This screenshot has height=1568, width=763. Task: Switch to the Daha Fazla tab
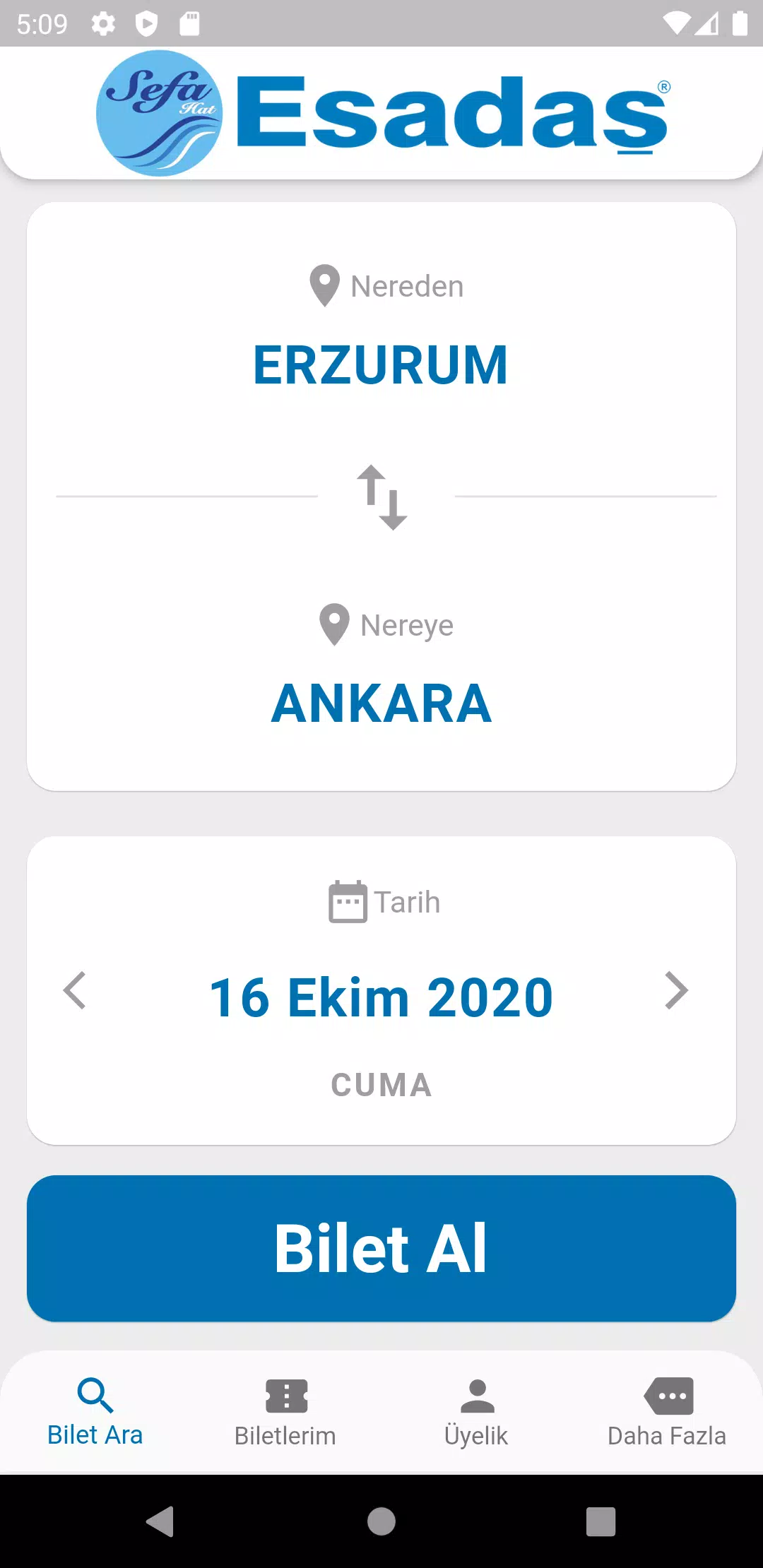667,1434
